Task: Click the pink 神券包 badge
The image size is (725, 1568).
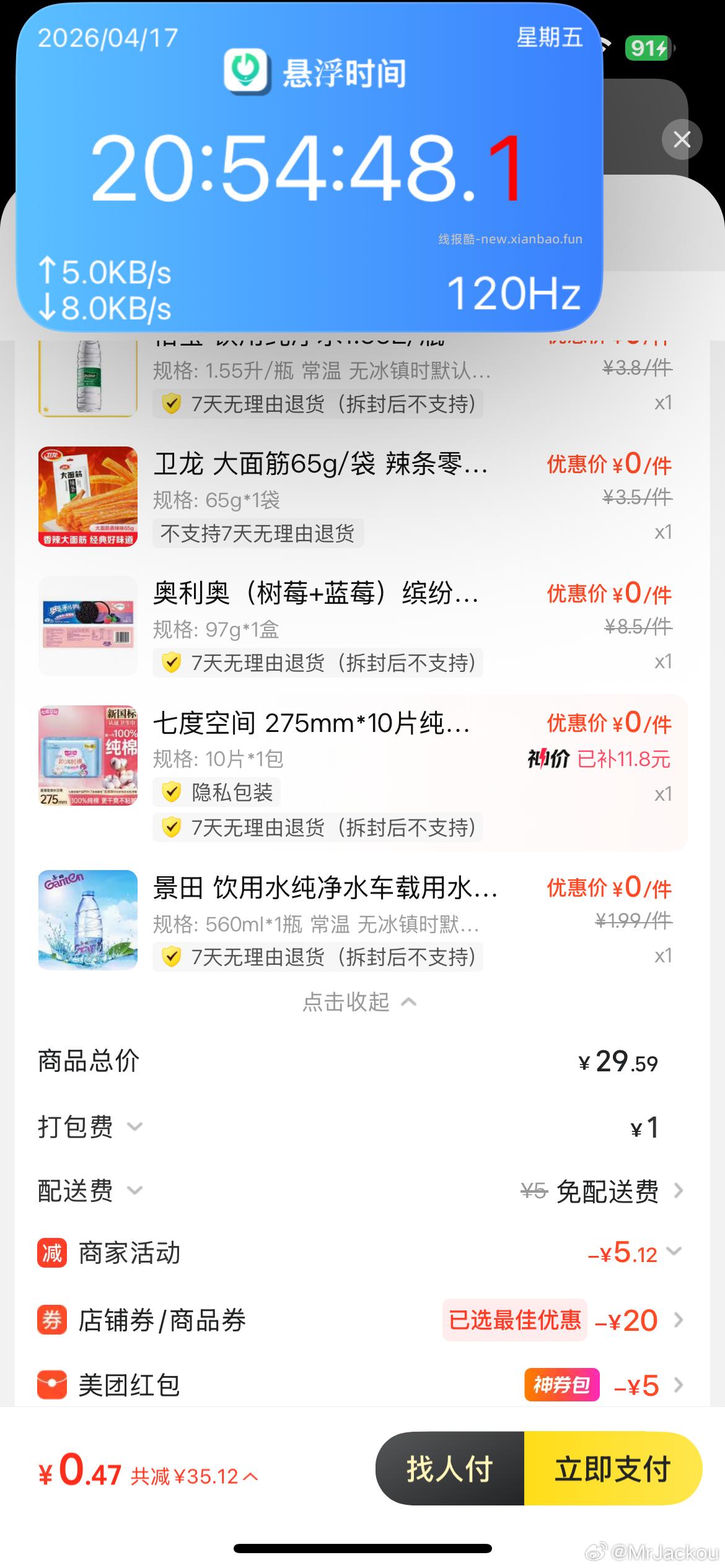Action: (561, 1386)
